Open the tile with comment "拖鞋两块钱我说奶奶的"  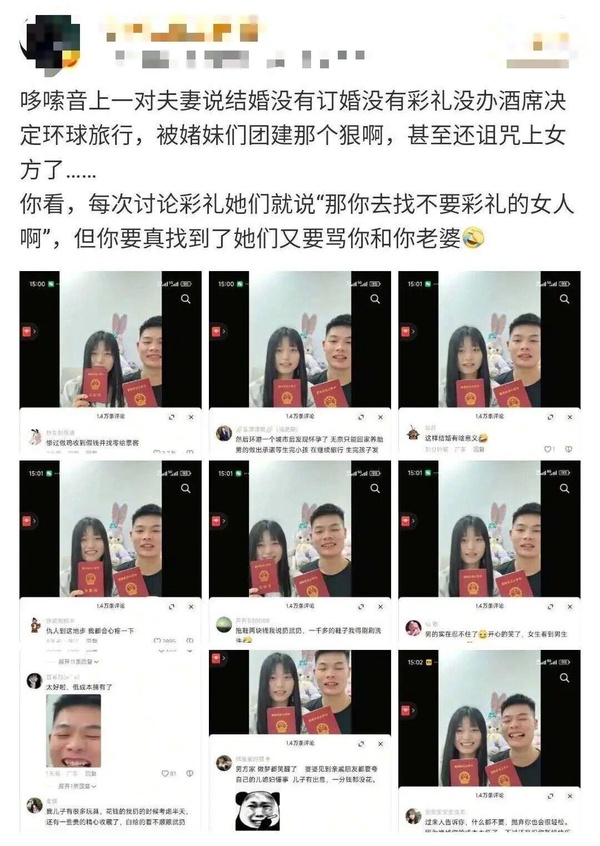[299, 552]
